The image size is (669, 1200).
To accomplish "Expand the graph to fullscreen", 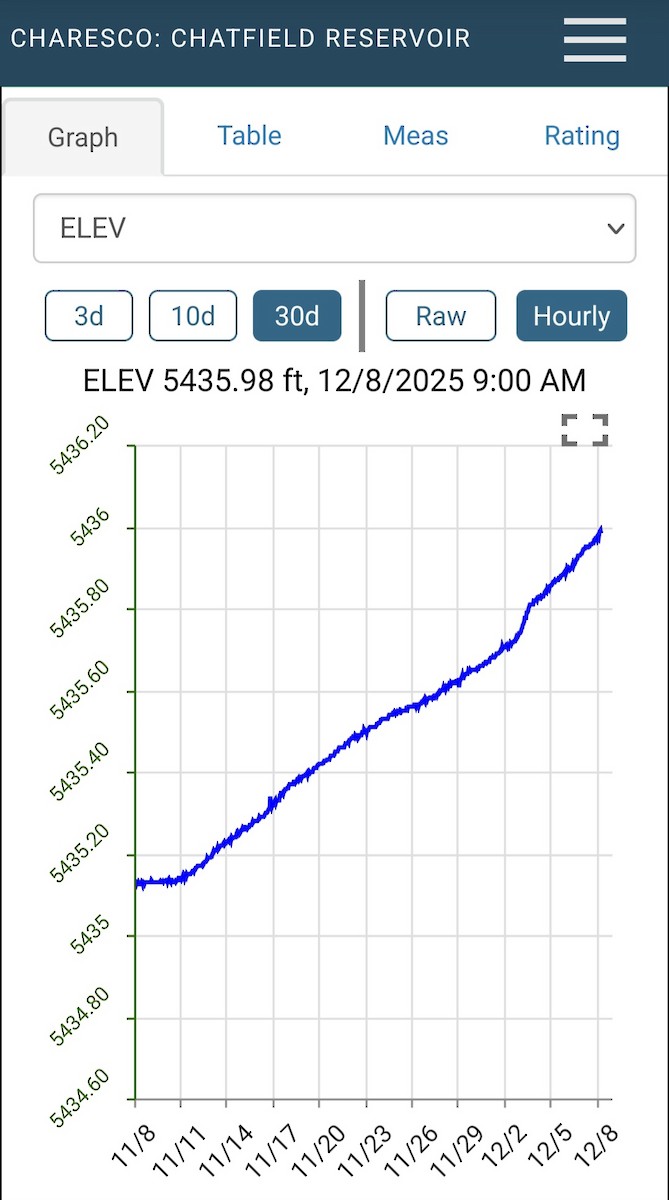I will 585,430.
